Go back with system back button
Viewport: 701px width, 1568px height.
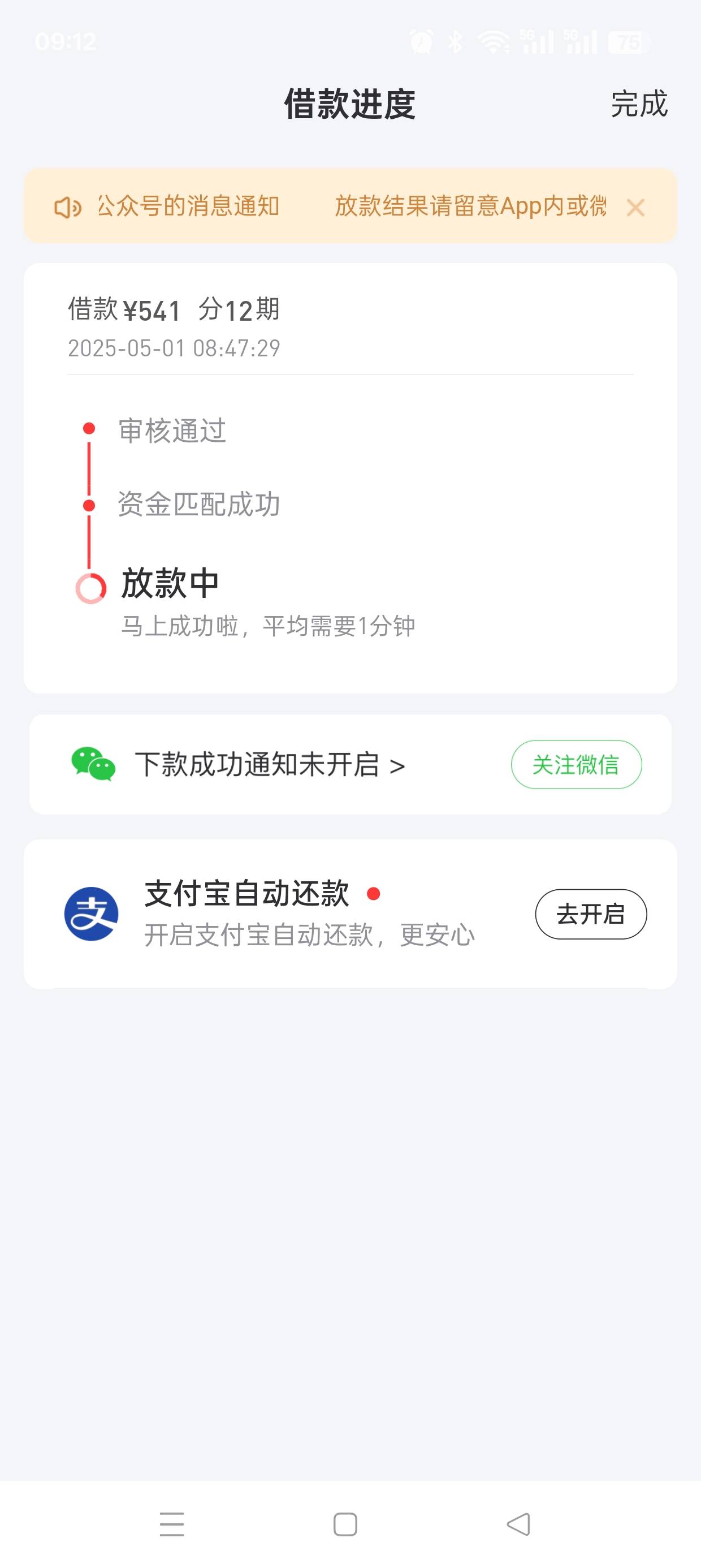(x=518, y=1524)
